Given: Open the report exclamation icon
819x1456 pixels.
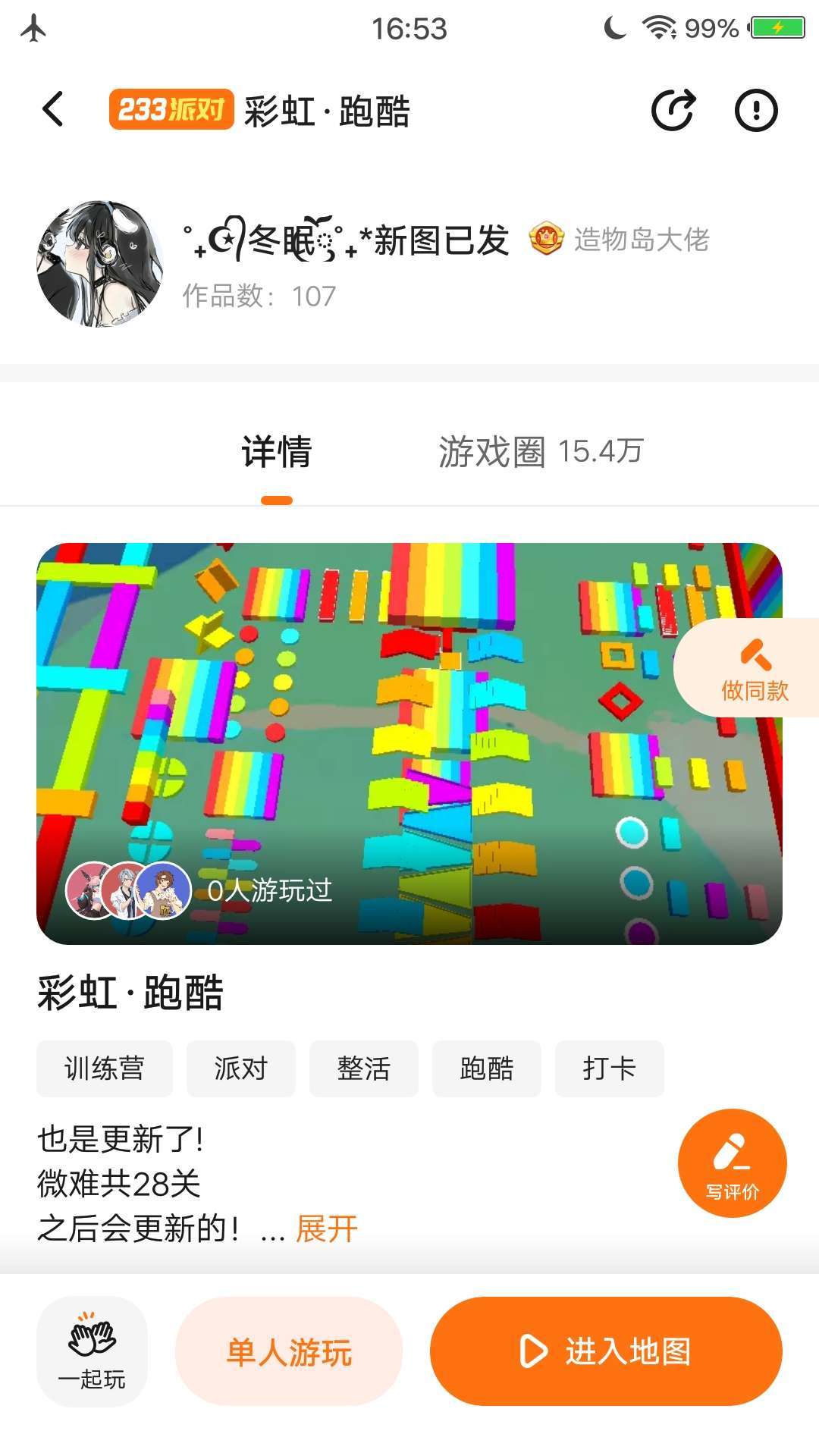Looking at the screenshot, I should pos(756,110).
